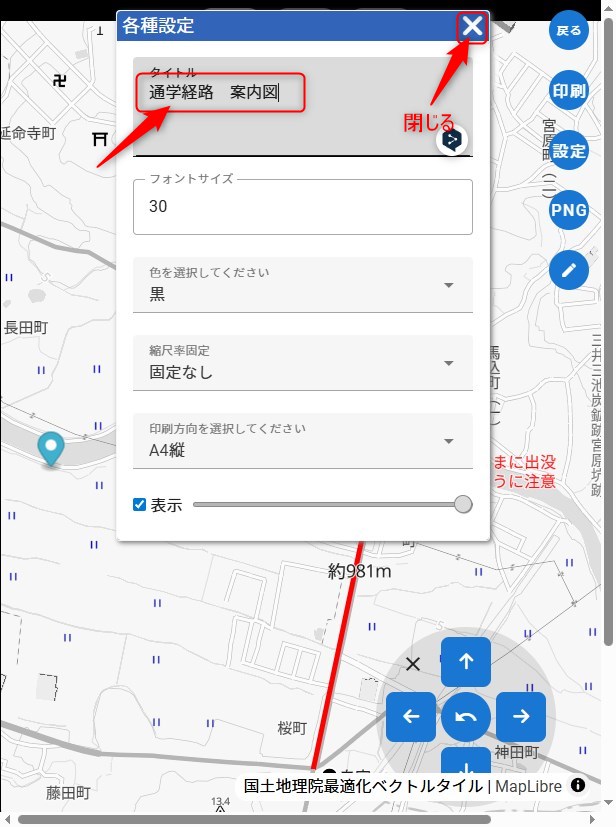Viewport: 616px width, 827px height.
Task: Move the map right with the right arrow
Action: click(x=520, y=716)
